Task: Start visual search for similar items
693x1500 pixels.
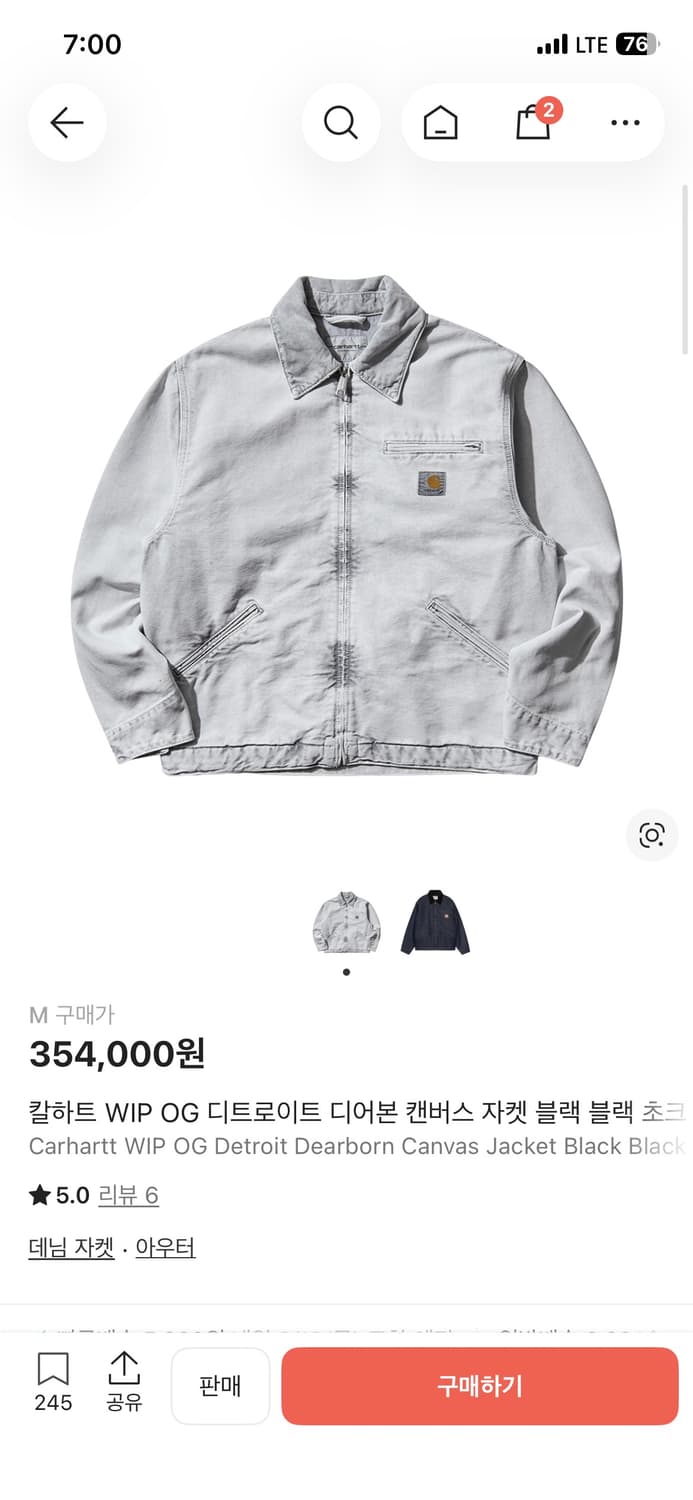Action: click(652, 835)
